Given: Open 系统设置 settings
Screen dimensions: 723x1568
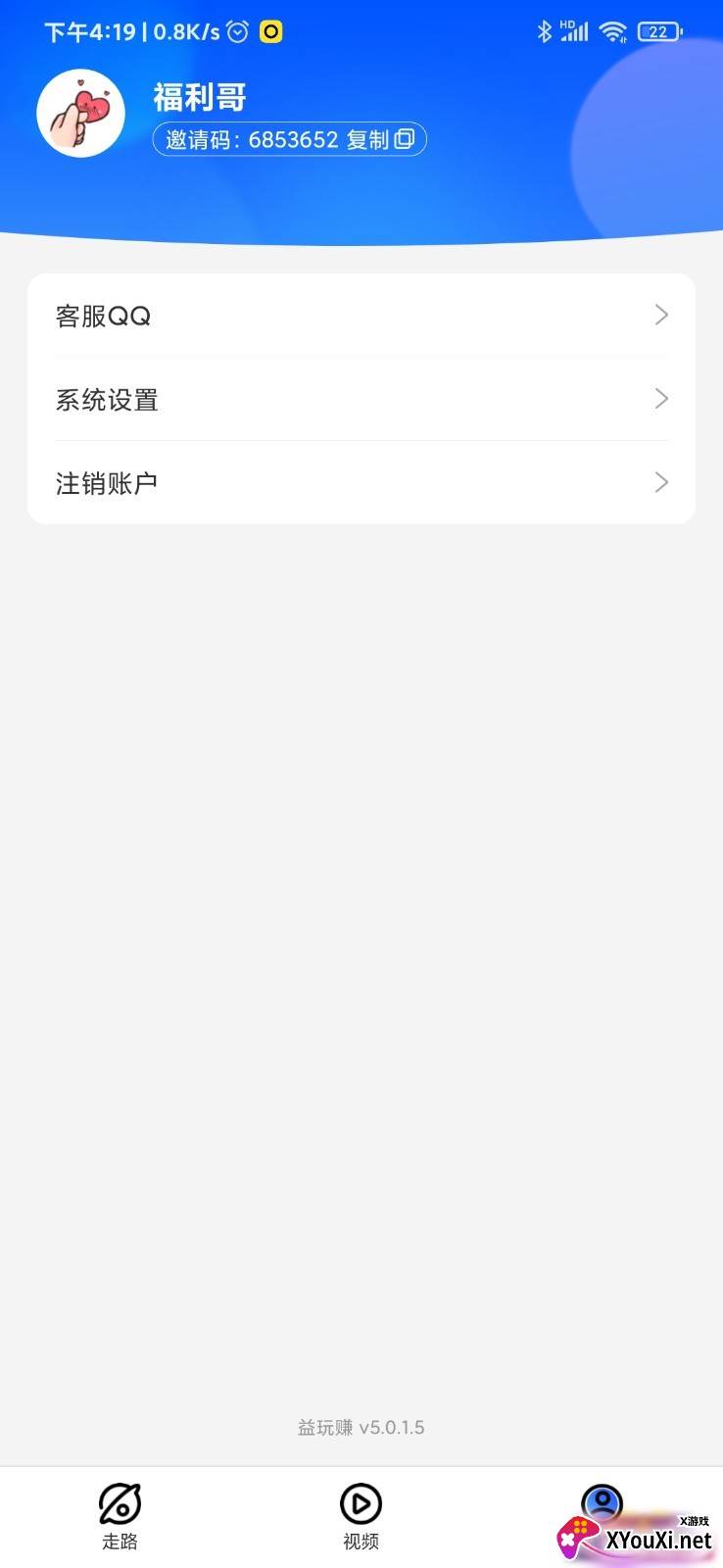Looking at the screenshot, I should [361, 399].
